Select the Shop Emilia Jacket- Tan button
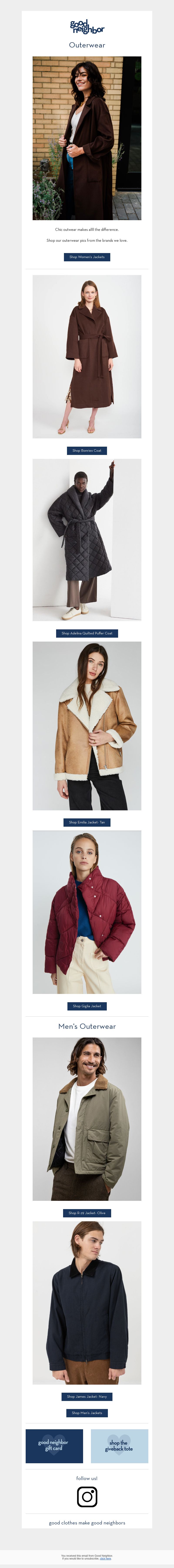 (x=87, y=822)
